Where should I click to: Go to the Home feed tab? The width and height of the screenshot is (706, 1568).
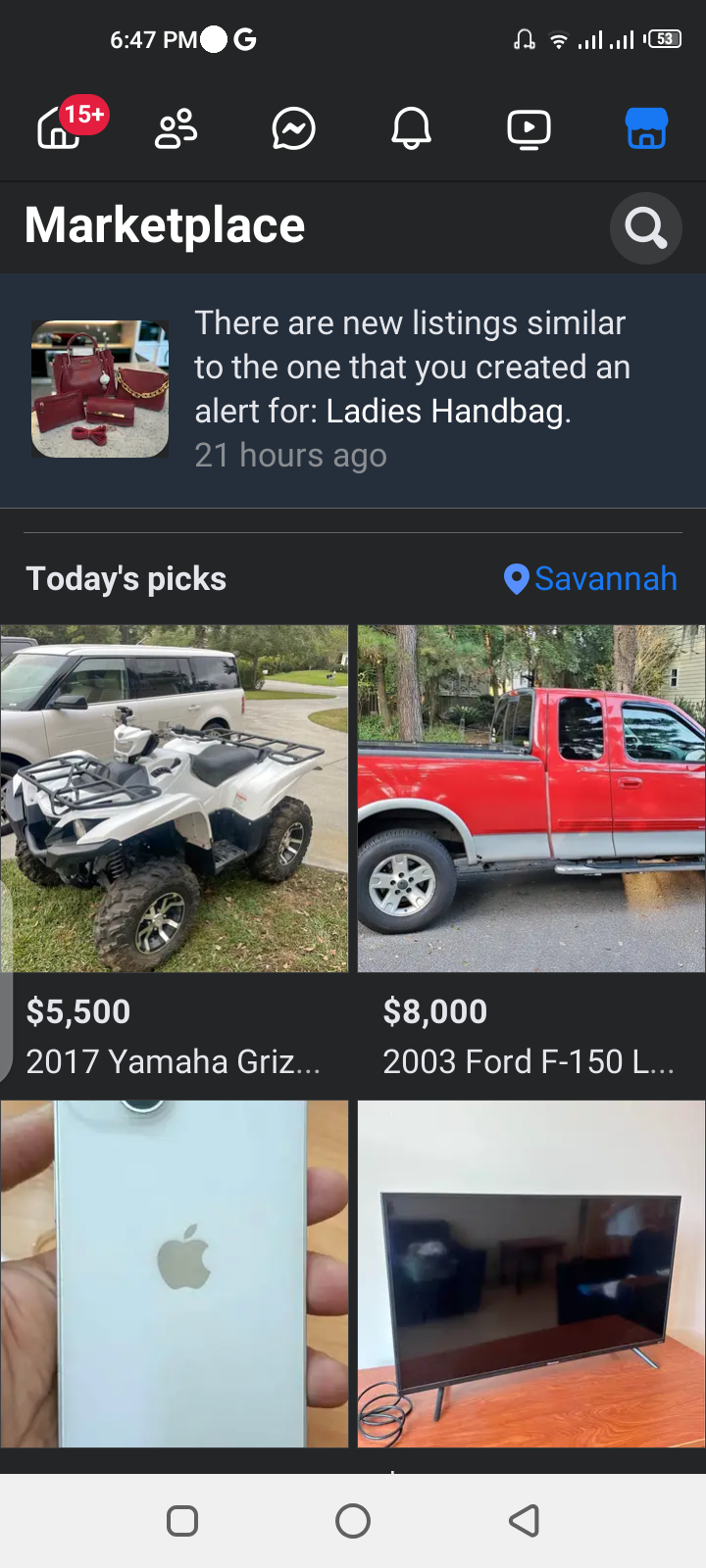59,128
